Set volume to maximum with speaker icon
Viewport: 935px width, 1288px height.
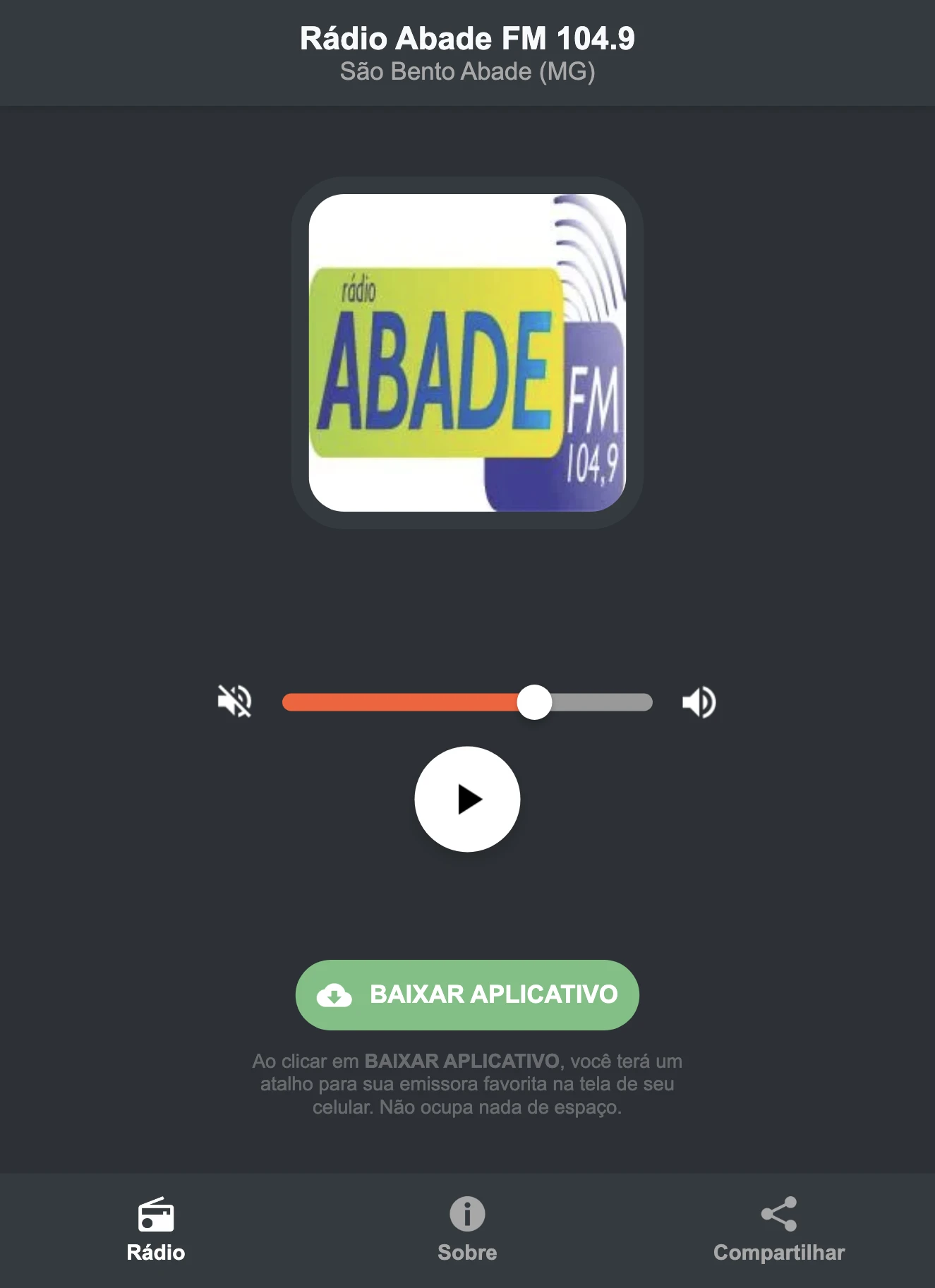pyautogui.click(x=699, y=702)
